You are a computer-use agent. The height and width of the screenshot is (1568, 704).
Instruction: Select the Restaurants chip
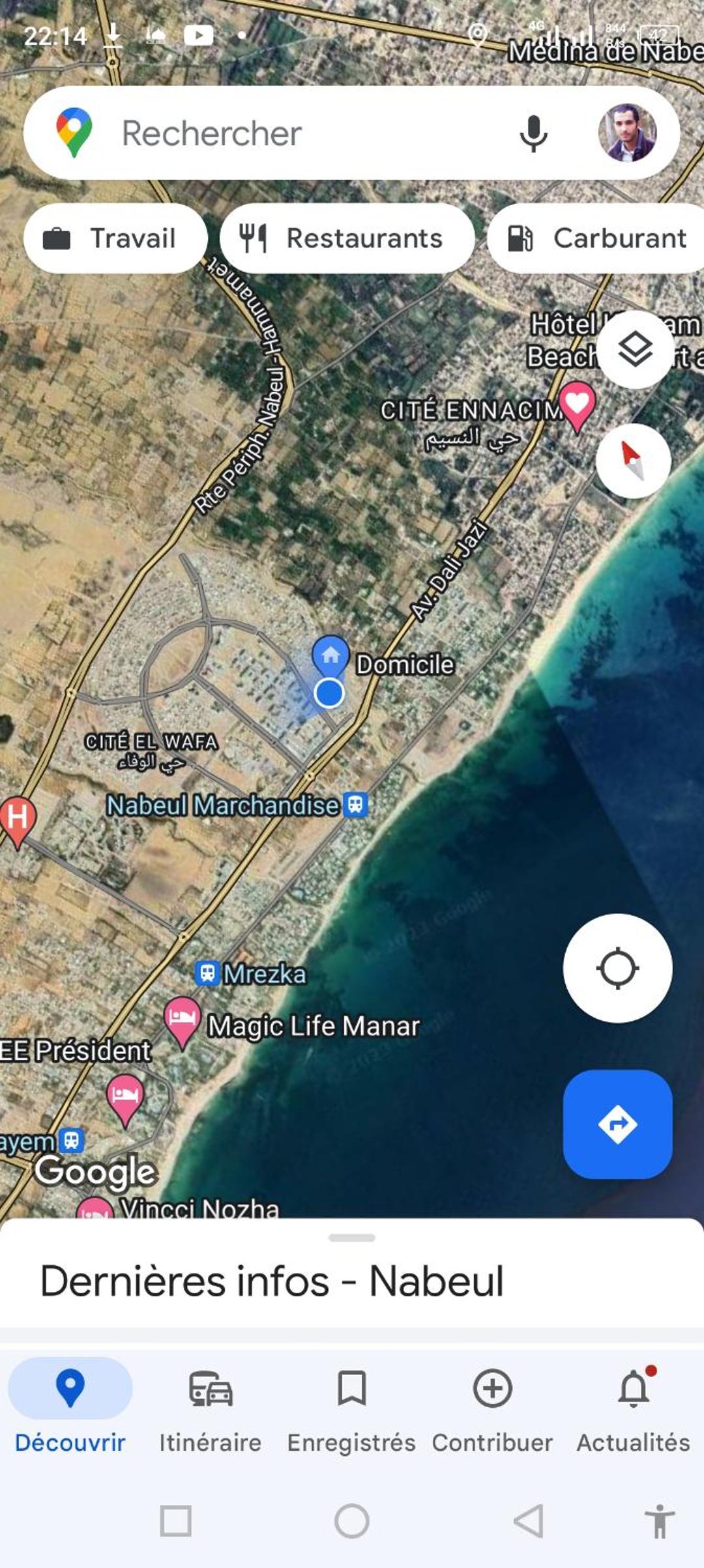point(347,238)
